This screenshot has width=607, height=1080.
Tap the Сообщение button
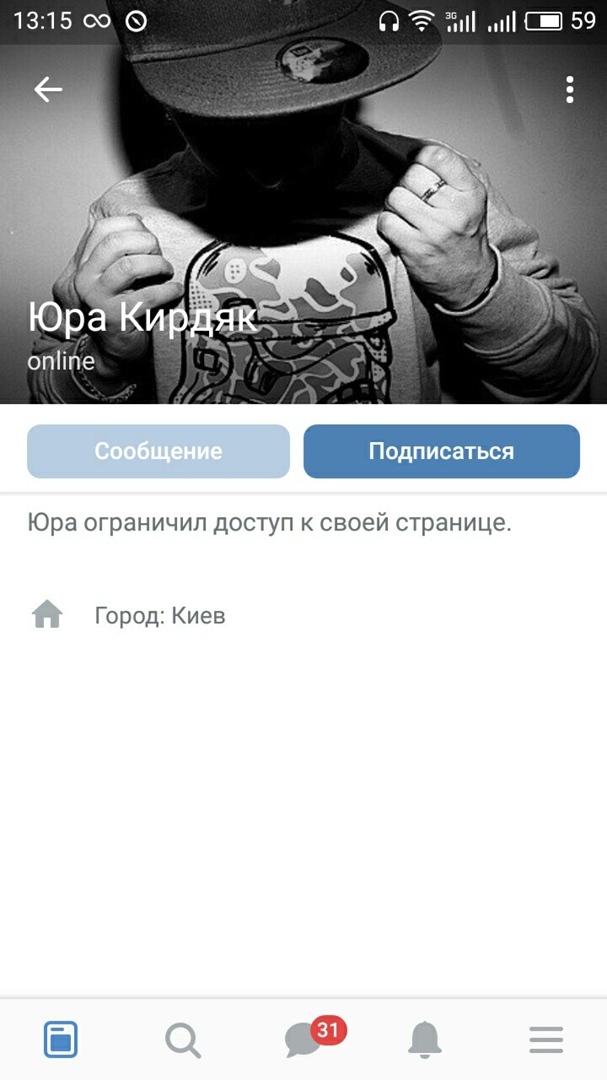point(158,451)
